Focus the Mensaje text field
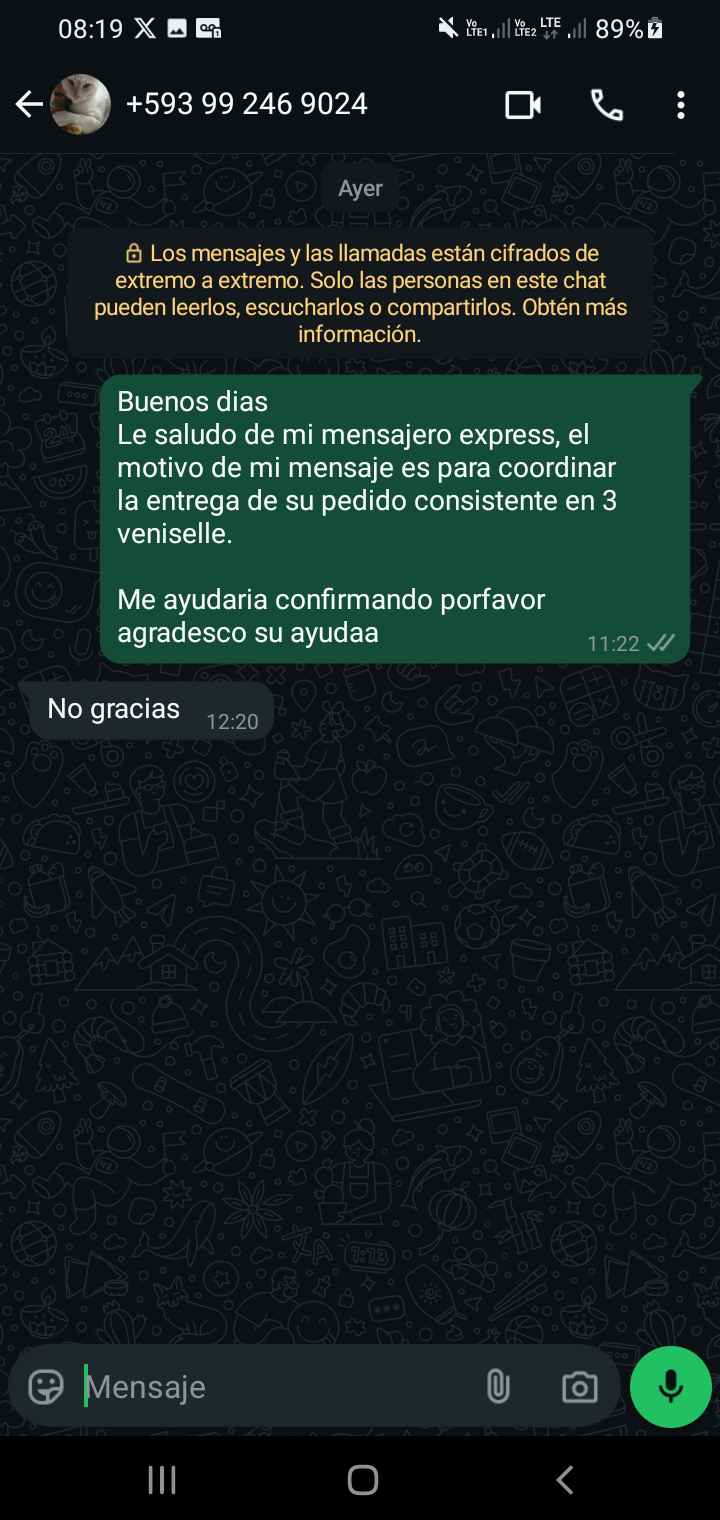Screen dimensions: 720x1520 [270, 1387]
